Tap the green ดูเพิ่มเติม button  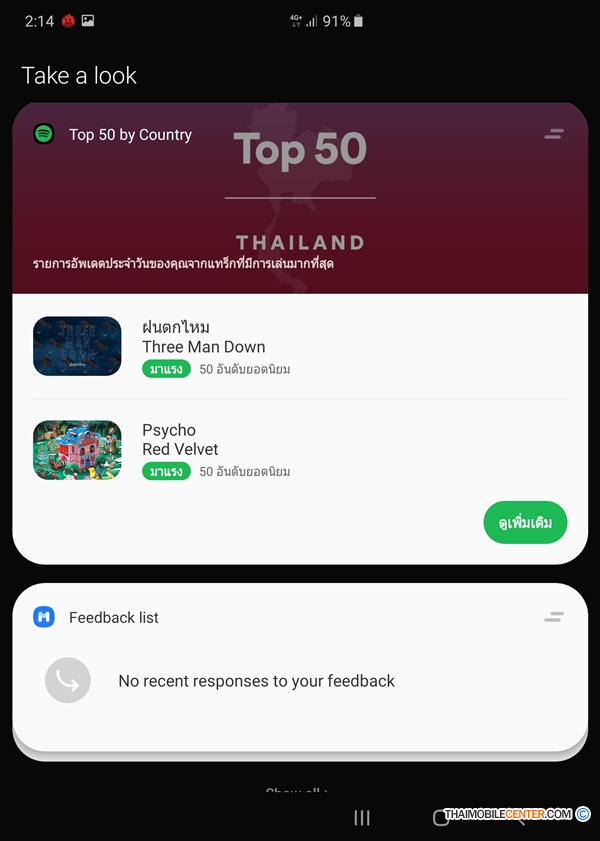[525, 523]
